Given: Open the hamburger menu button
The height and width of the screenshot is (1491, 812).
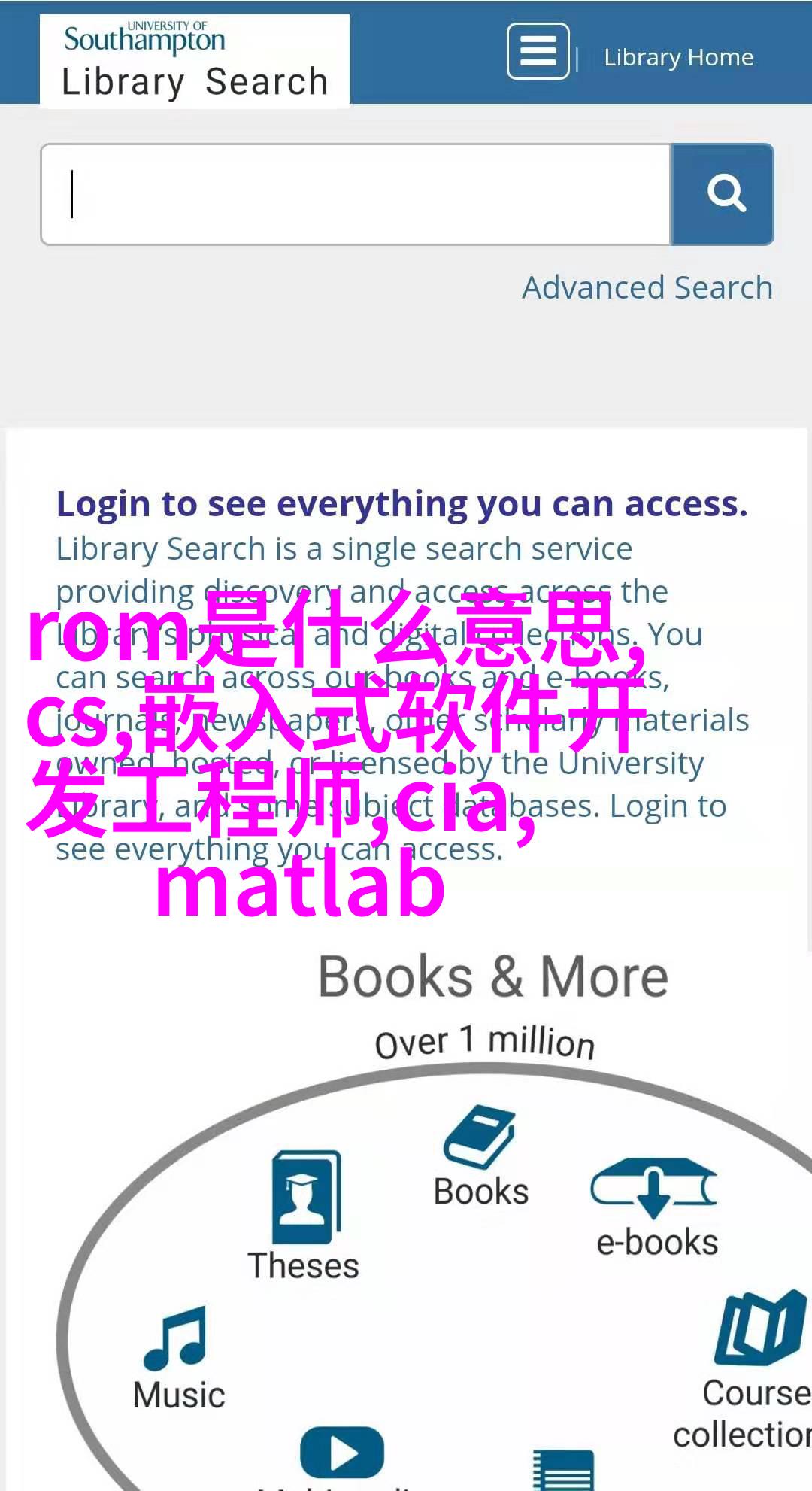Looking at the screenshot, I should pos(538,52).
